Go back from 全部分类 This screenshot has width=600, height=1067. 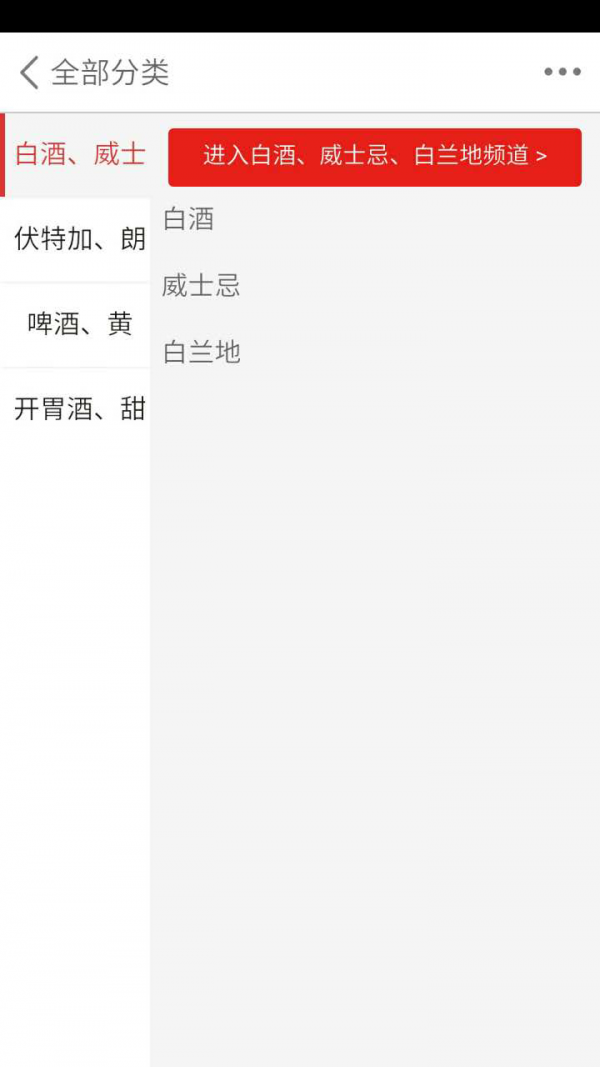pyautogui.click(x=29, y=72)
